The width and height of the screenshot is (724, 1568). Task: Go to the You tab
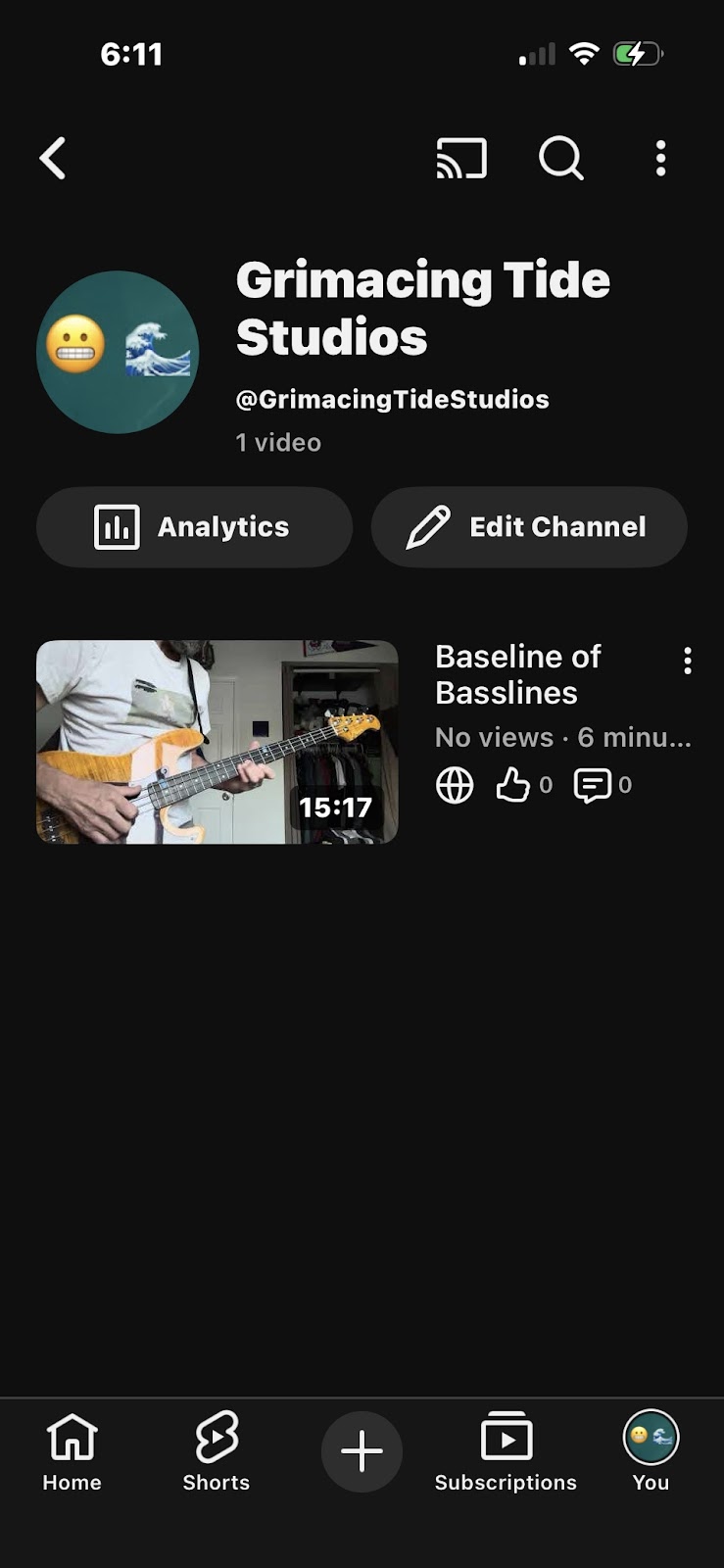(x=651, y=1451)
